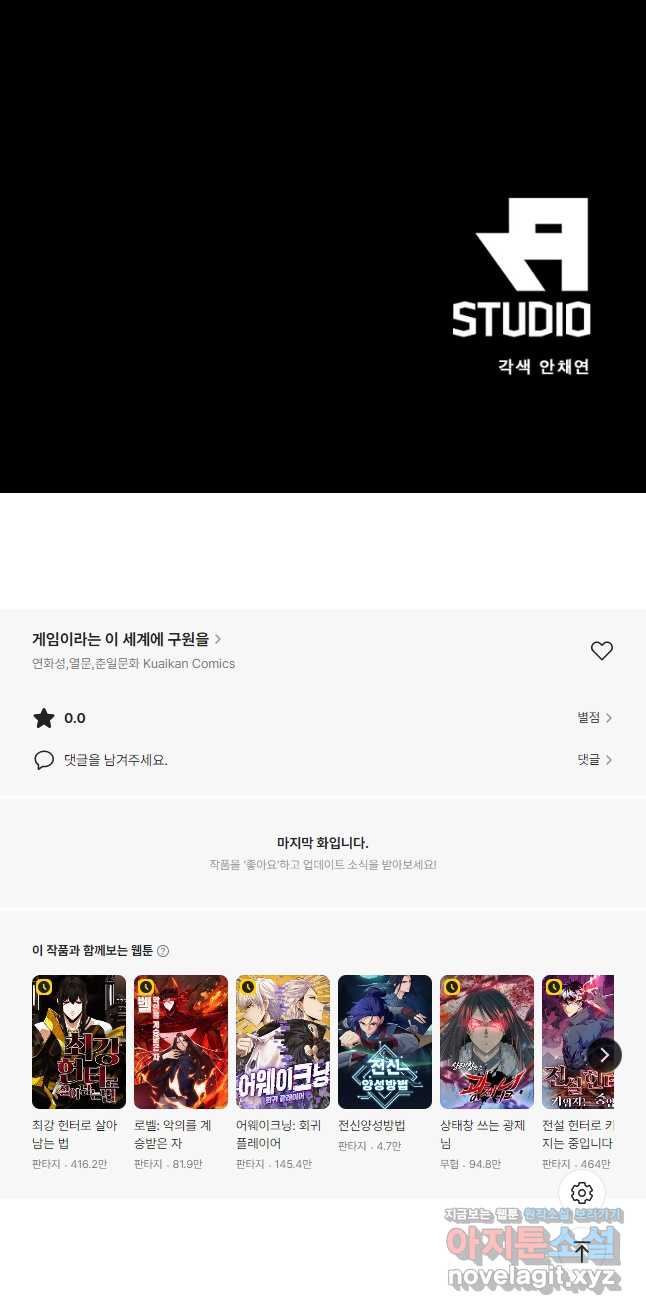Open 상태창 쓰는 광제님 webtoon

pyautogui.click(x=487, y=1042)
